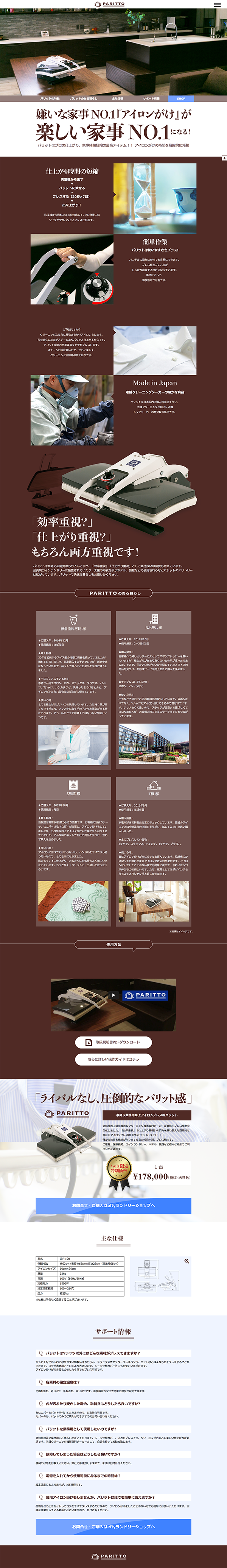Go to the パリットのある暮らし nav tab
Screen dimensions: 227x1568
pos(83,98)
